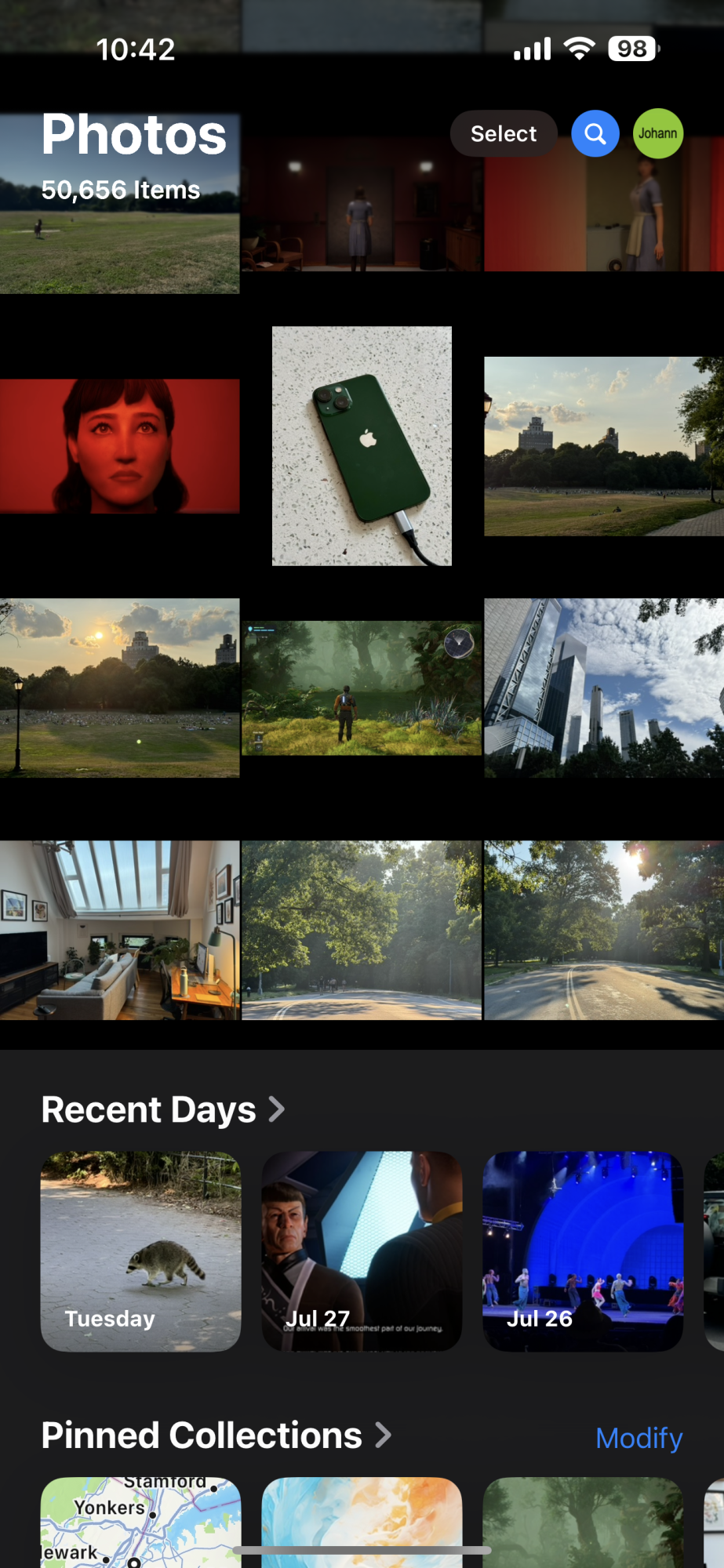View the misty tree-lined path photo

point(362,930)
